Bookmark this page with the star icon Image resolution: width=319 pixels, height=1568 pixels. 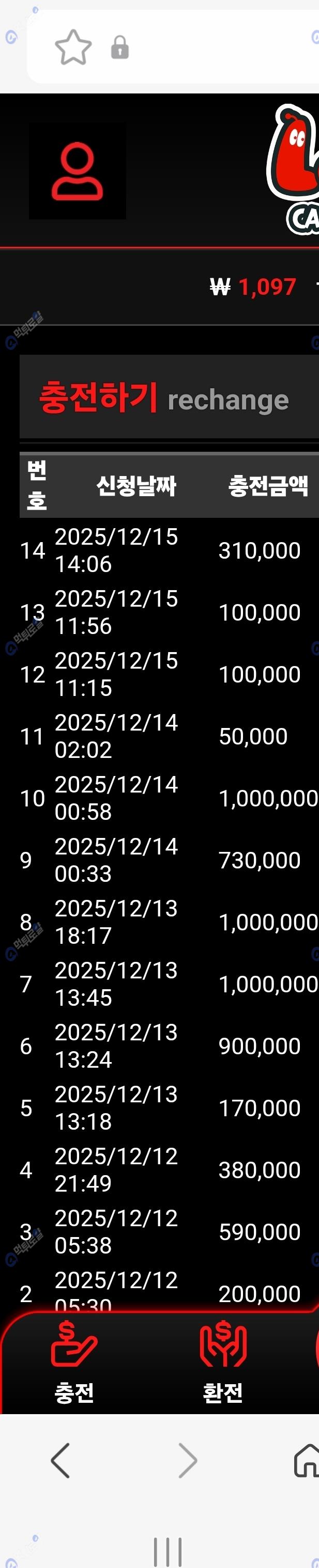pyautogui.click(x=73, y=47)
